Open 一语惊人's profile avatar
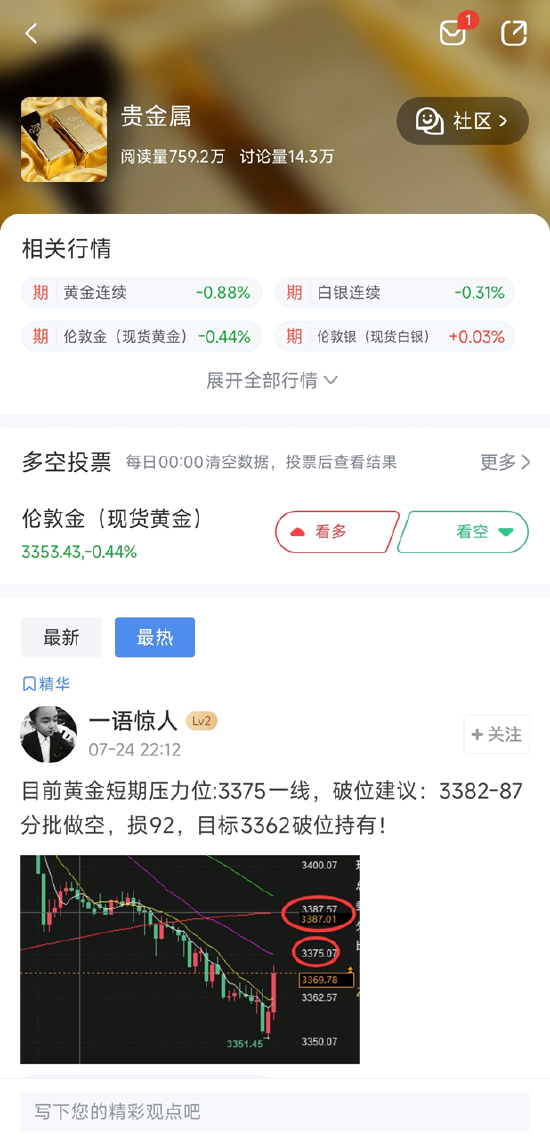Screen dimensions: 550x1138 (x=49, y=734)
